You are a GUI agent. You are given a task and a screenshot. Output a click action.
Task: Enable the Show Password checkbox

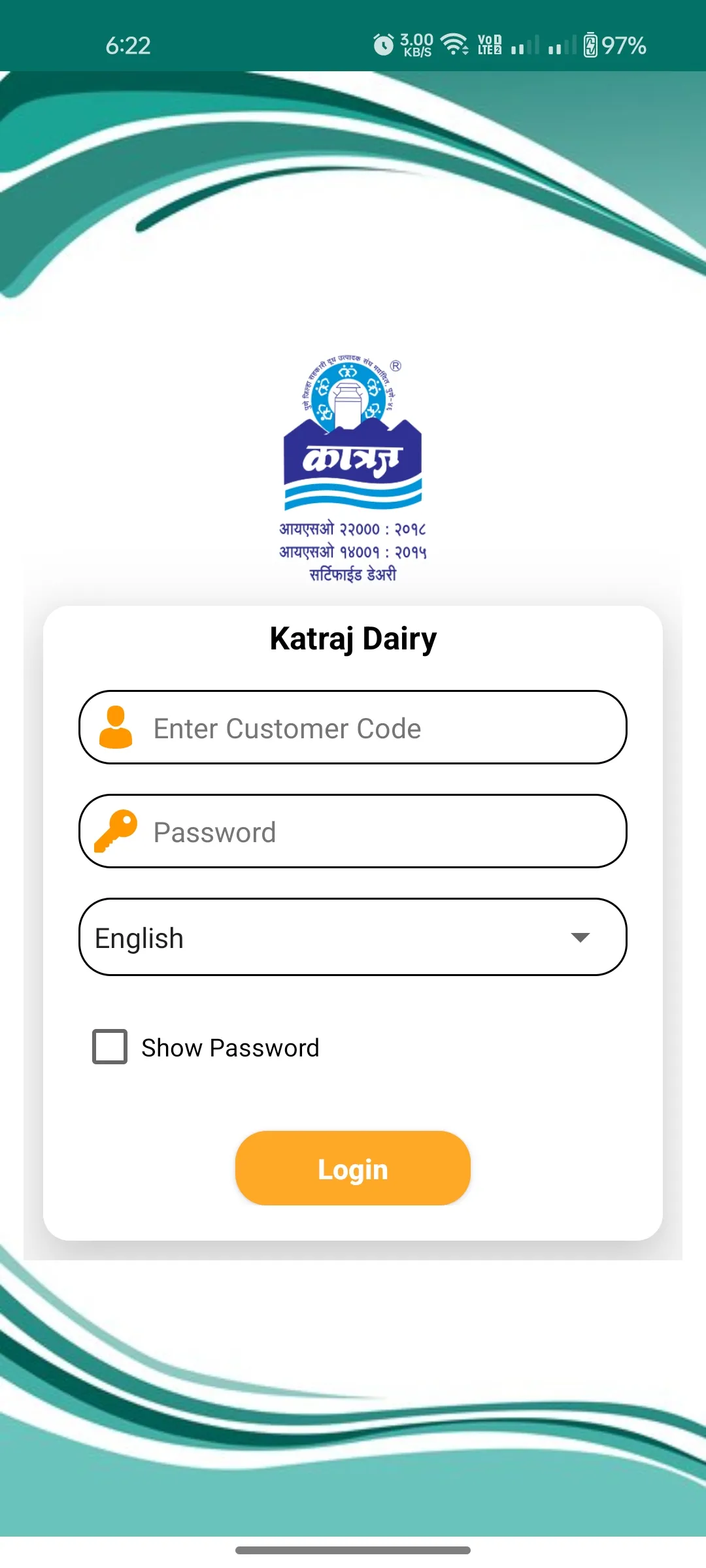(110, 1047)
